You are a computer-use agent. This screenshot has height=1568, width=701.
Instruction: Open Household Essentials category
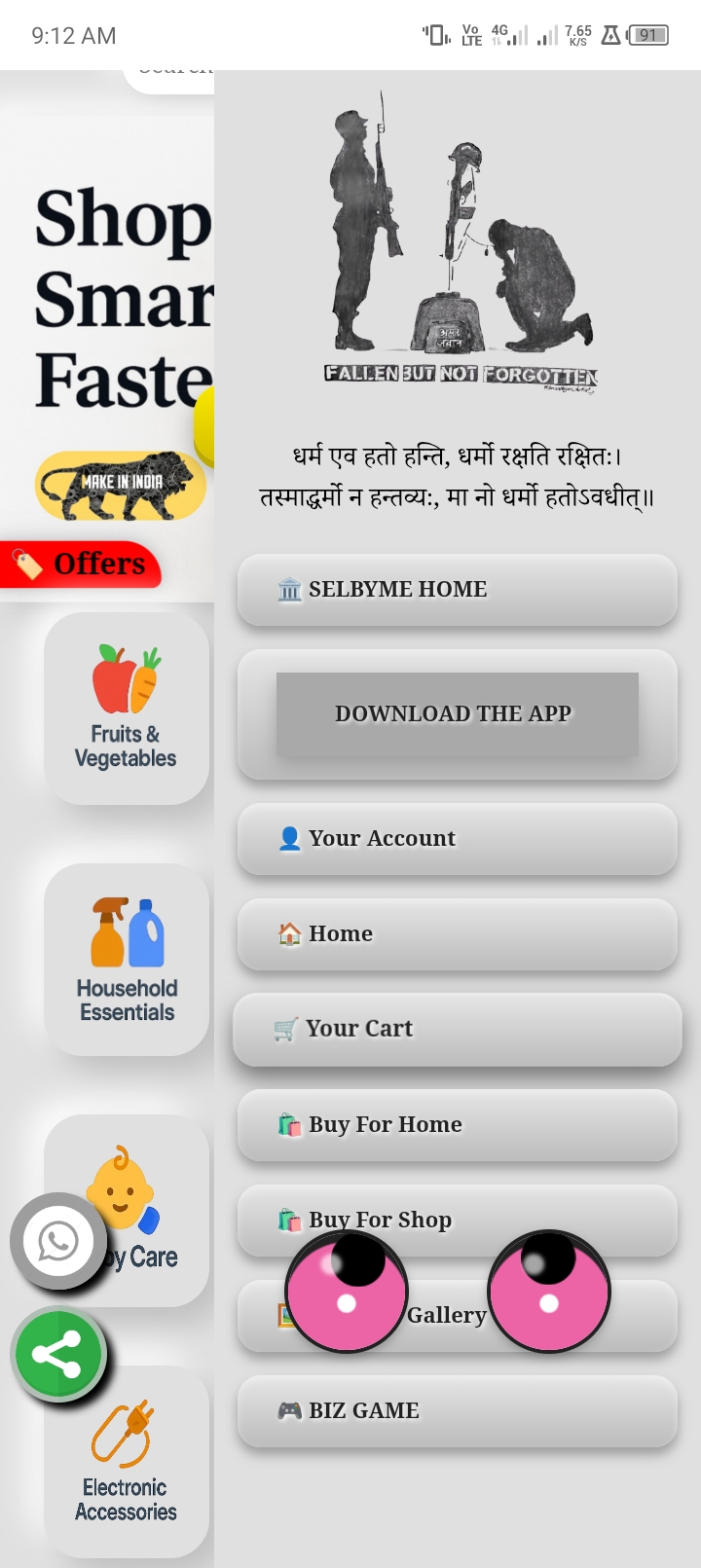click(x=127, y=959)
